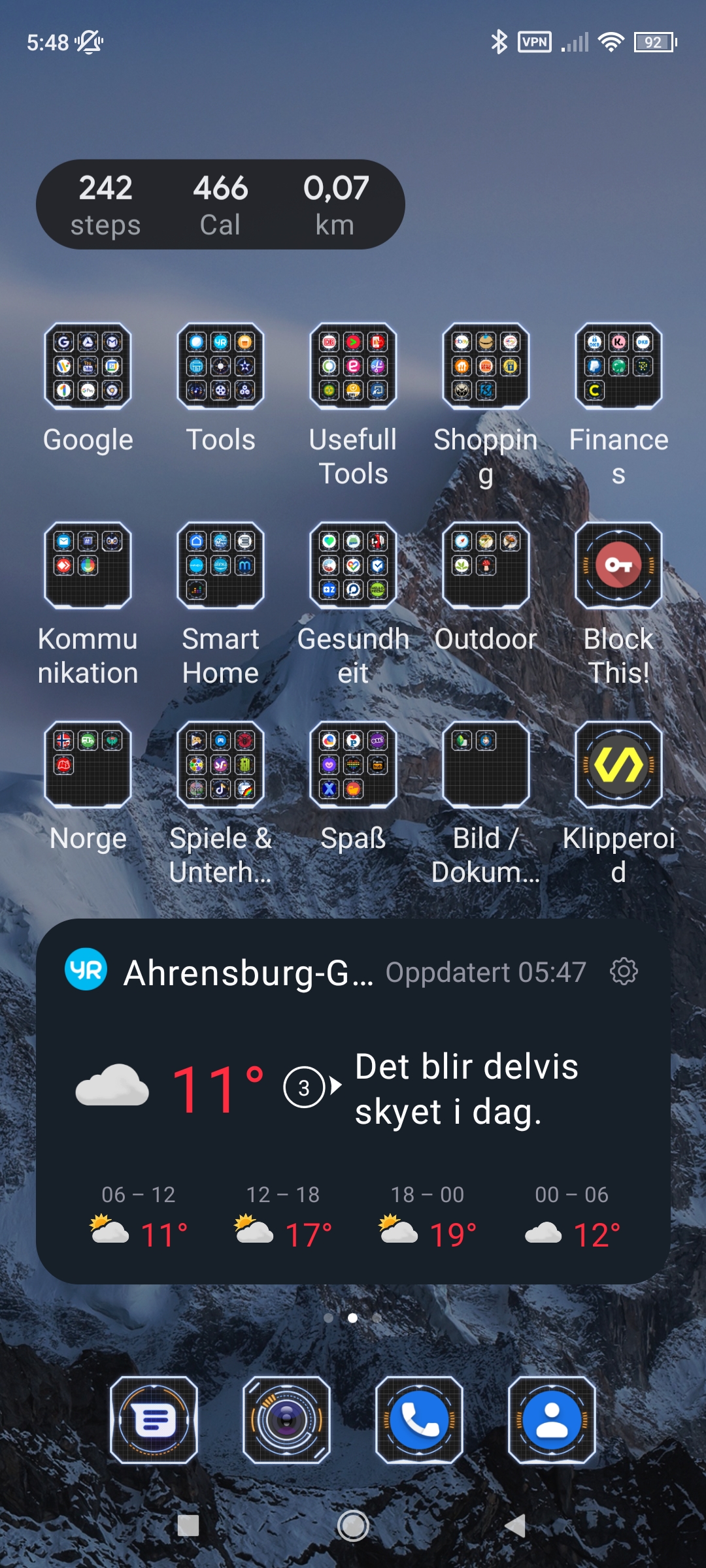This screenshot has height=1568, width=706.
Task: Launch the Block This! app
Action: (x=618, y=565)
